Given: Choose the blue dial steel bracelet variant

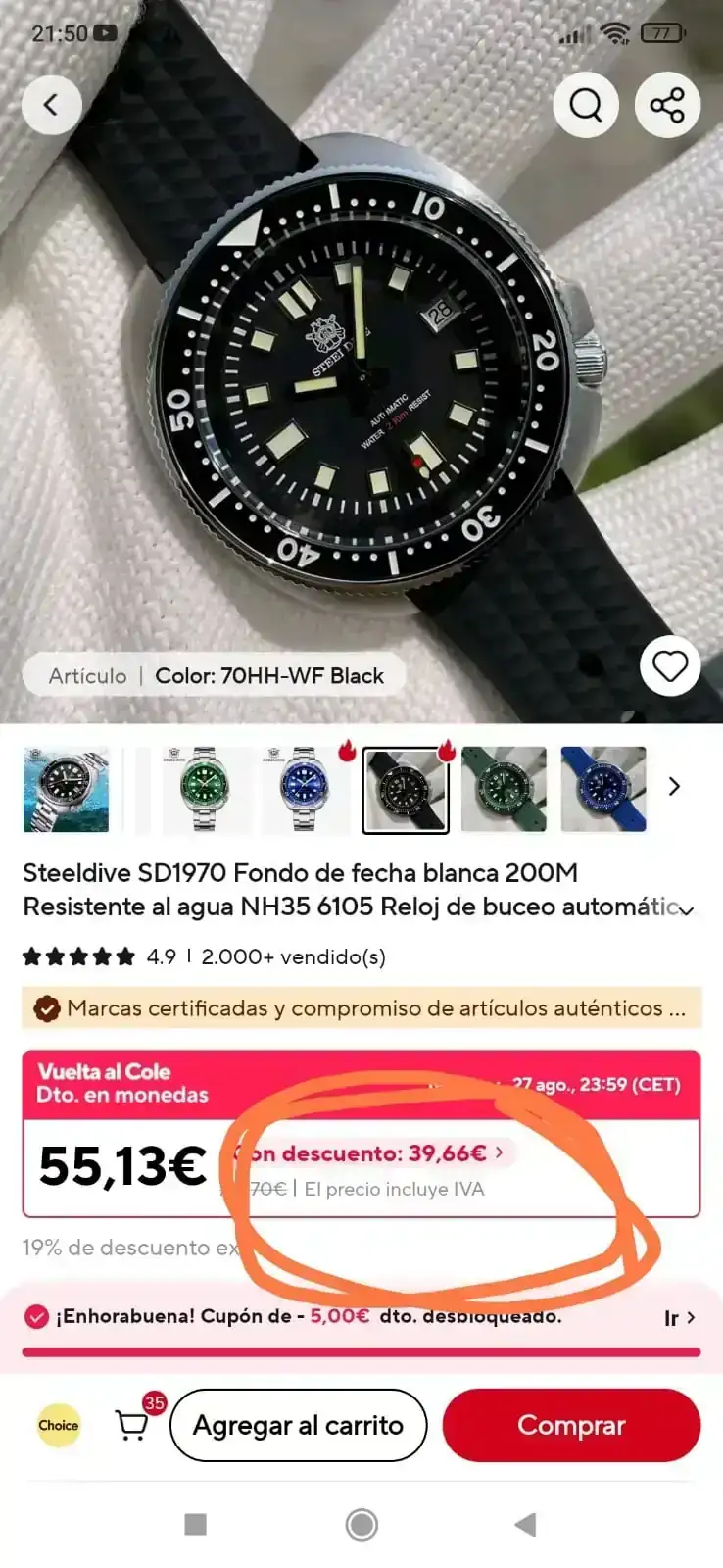Looking at the screenshot, I should pyautogui.click(x=305, y=790).
